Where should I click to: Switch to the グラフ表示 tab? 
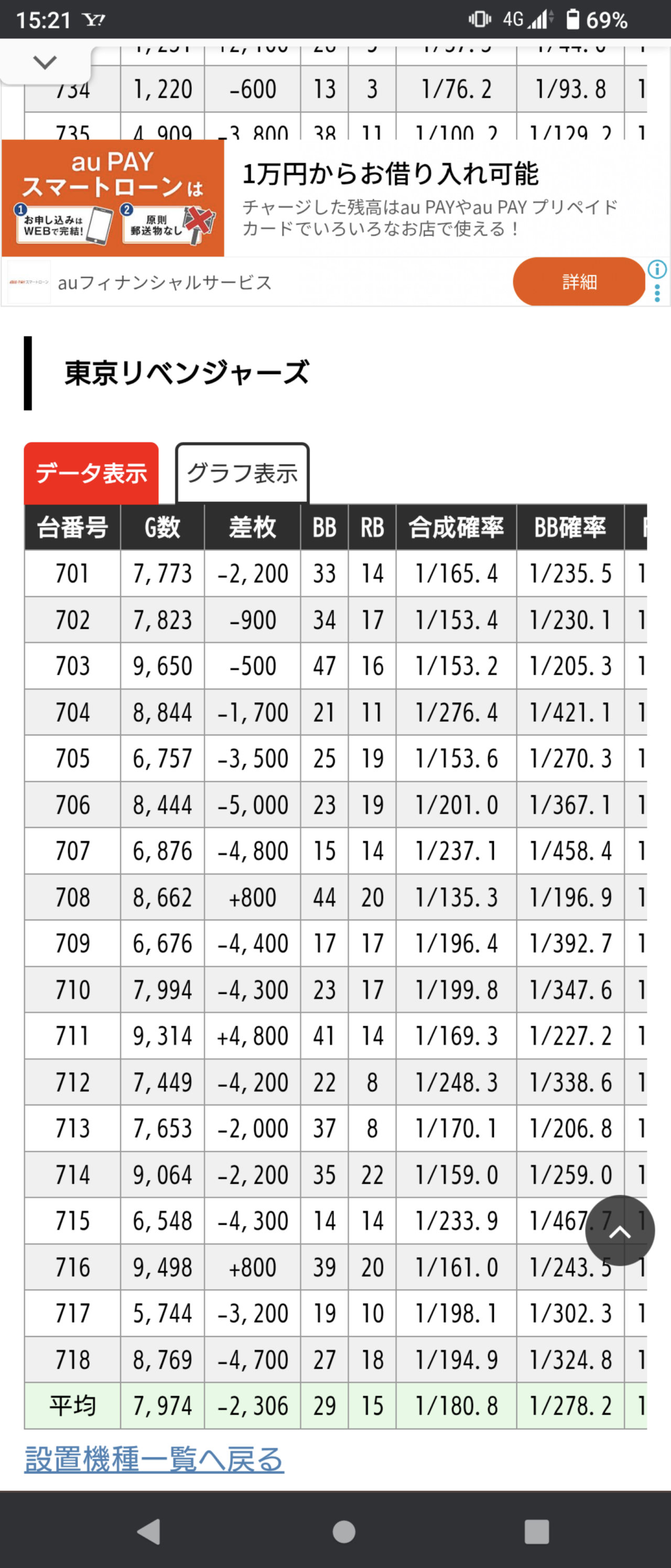coord(242,474)
